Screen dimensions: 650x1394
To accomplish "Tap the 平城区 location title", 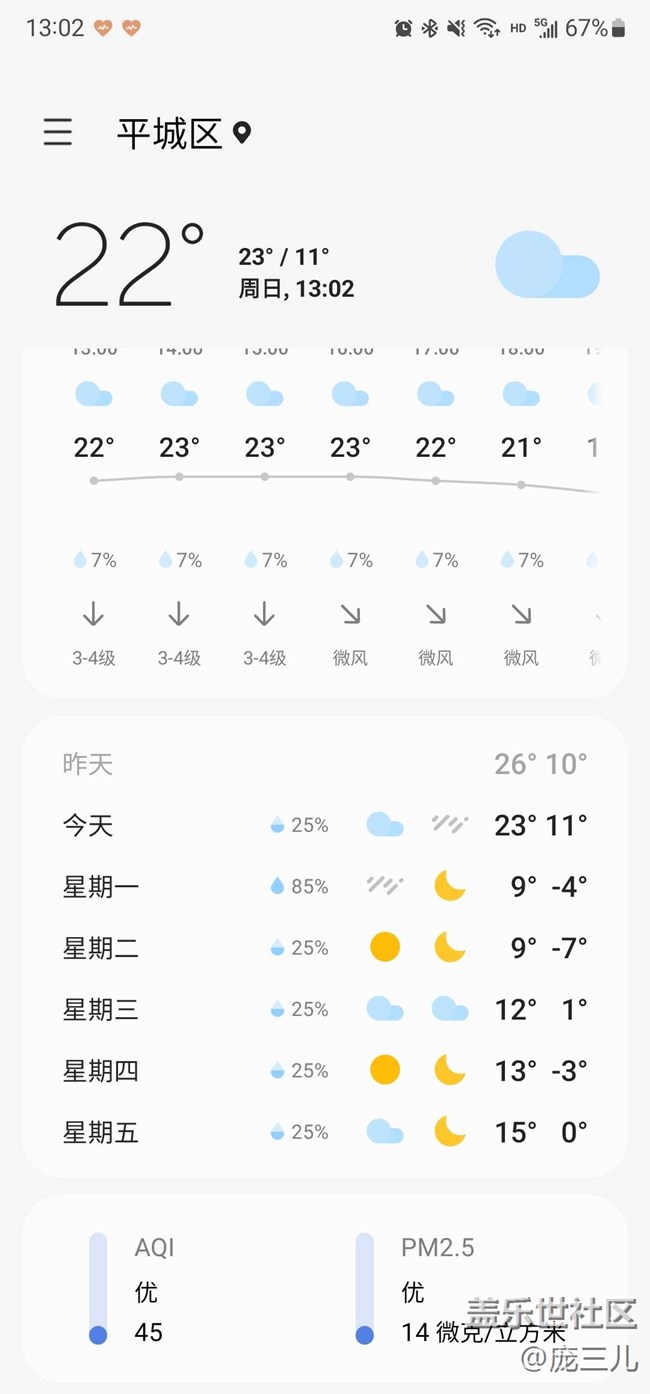I will (170, 133).
